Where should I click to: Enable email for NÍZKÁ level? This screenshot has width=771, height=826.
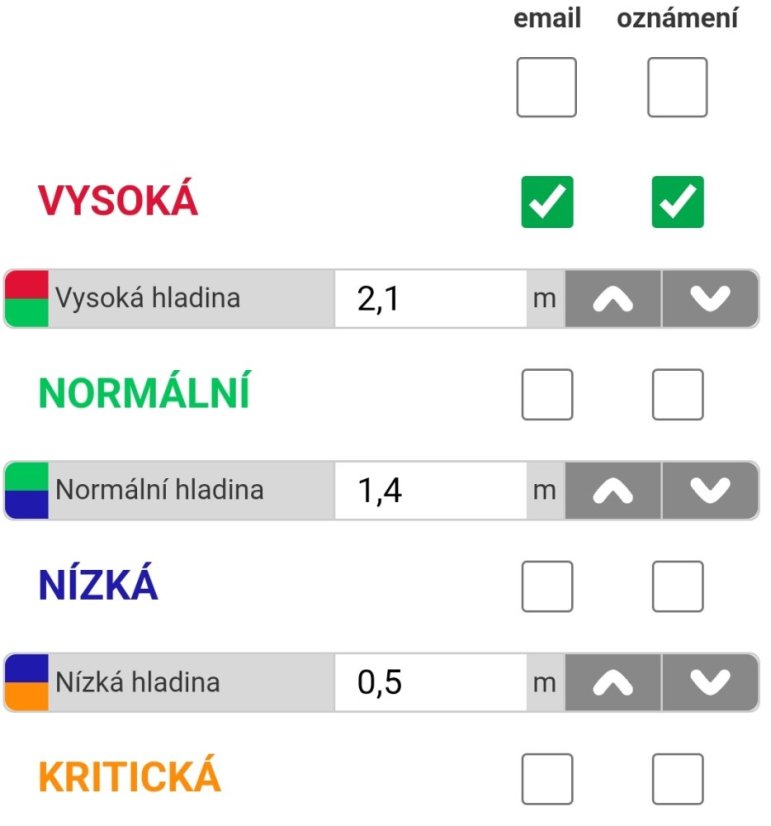point(547,586)
